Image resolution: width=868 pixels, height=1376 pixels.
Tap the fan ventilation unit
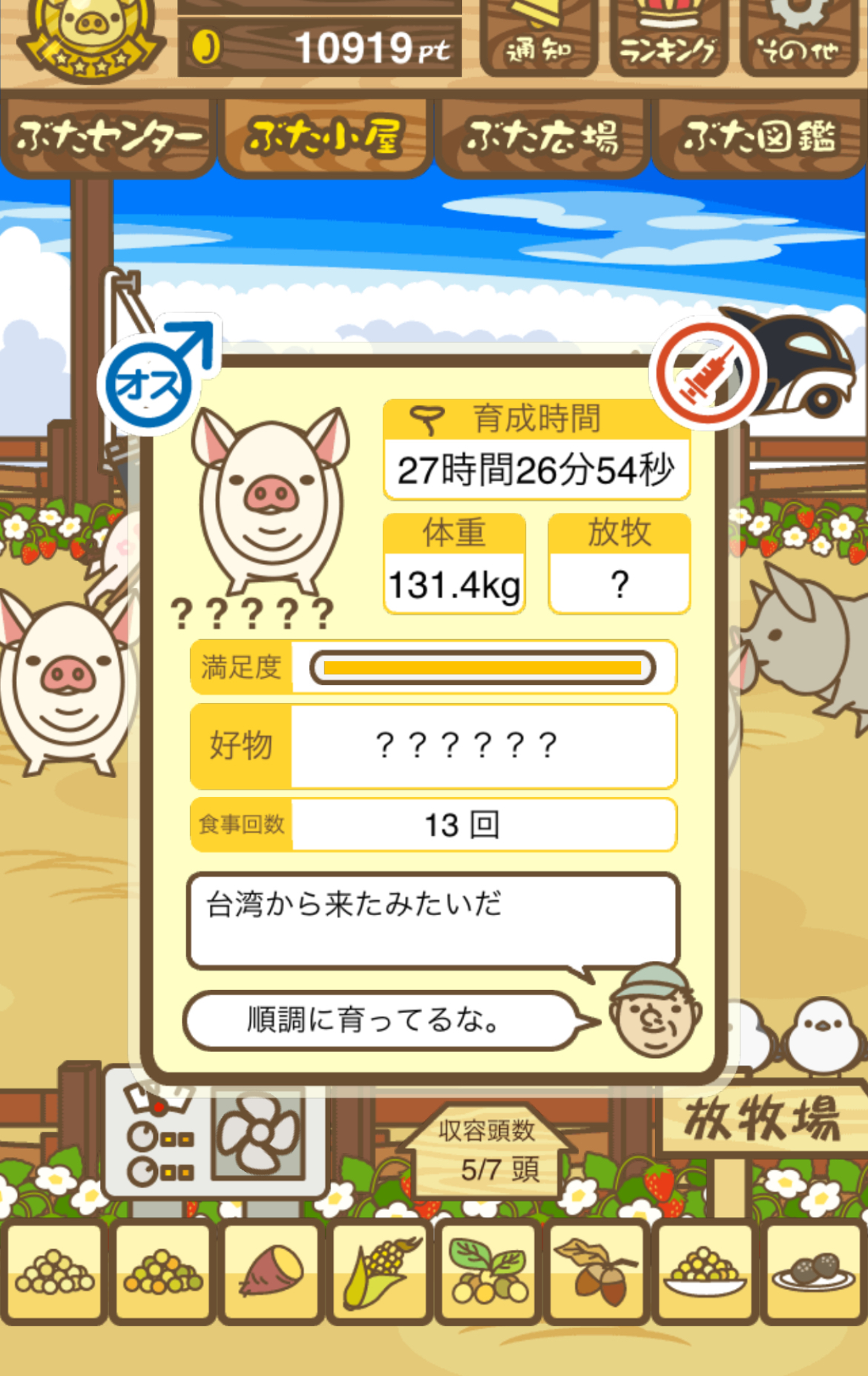257,1133
